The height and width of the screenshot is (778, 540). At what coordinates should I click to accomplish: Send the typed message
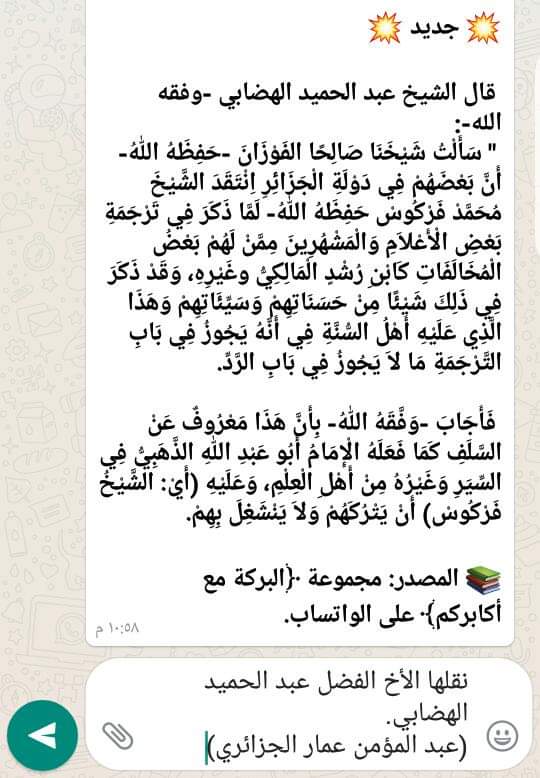[x=43, y=734]
